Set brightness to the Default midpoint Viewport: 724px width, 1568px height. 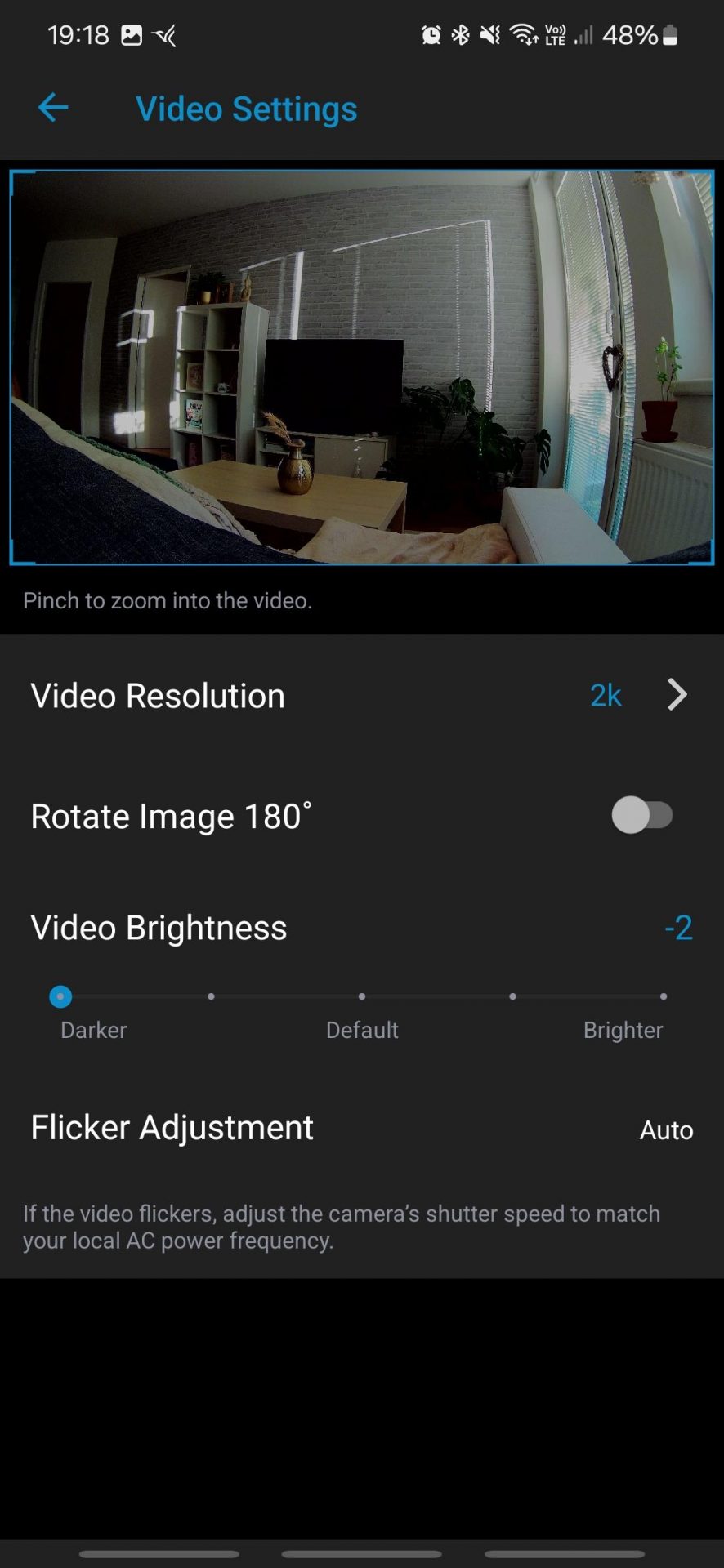coord(362,996)
